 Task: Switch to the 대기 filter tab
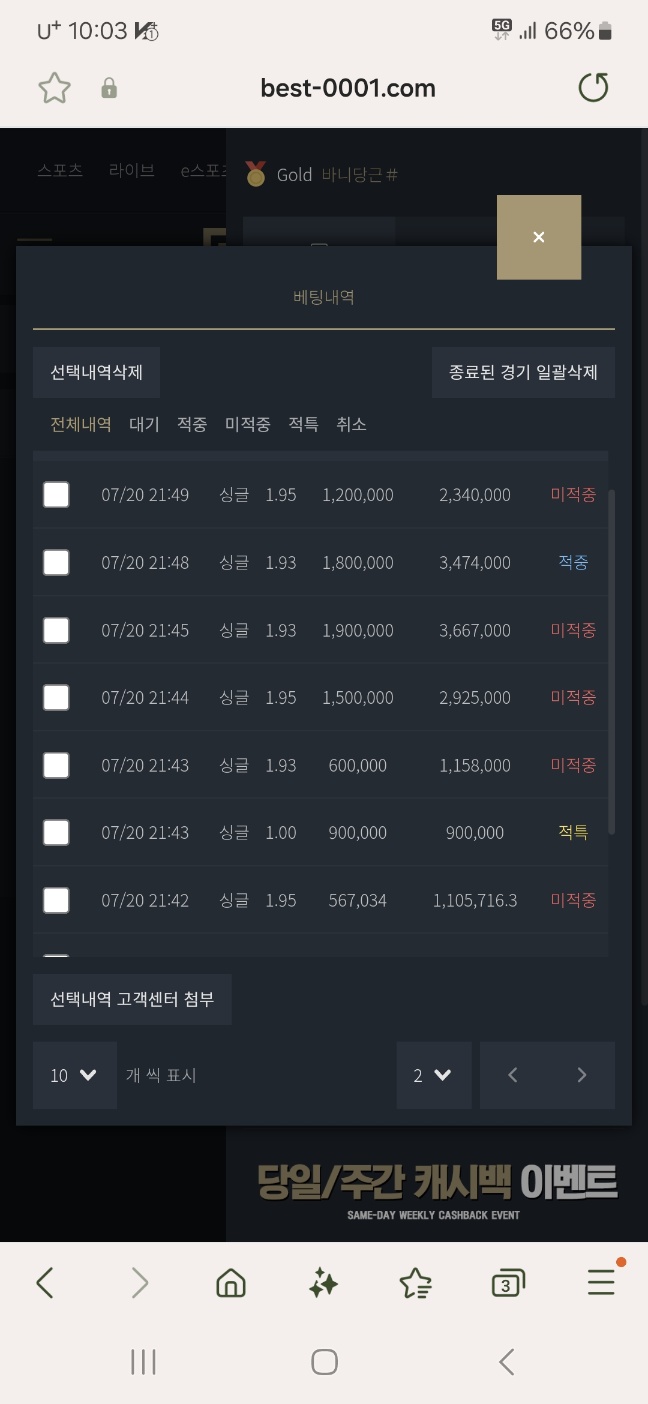pos(144,424)
